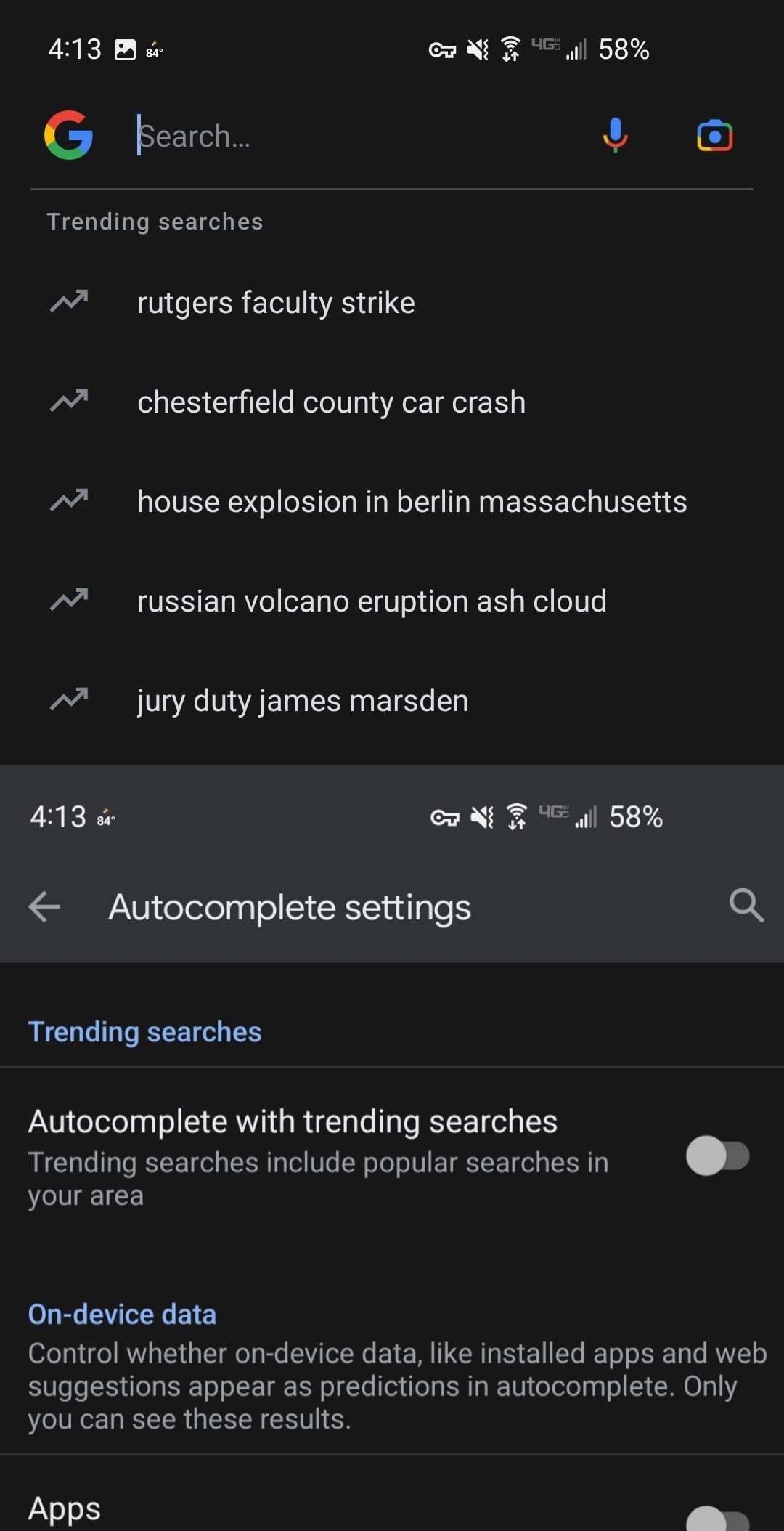Go back from Autocomplete settings

(44, 907)
